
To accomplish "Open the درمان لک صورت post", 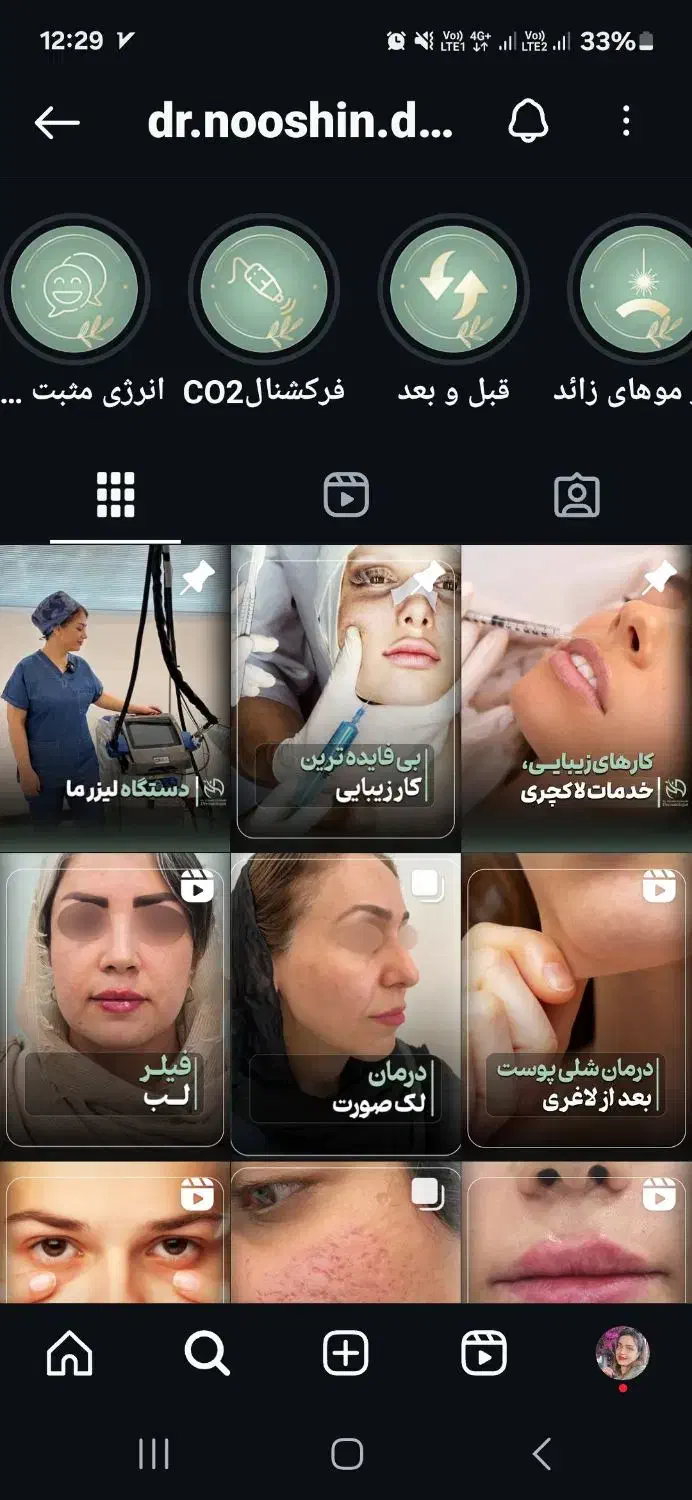I will point(346,1003).
